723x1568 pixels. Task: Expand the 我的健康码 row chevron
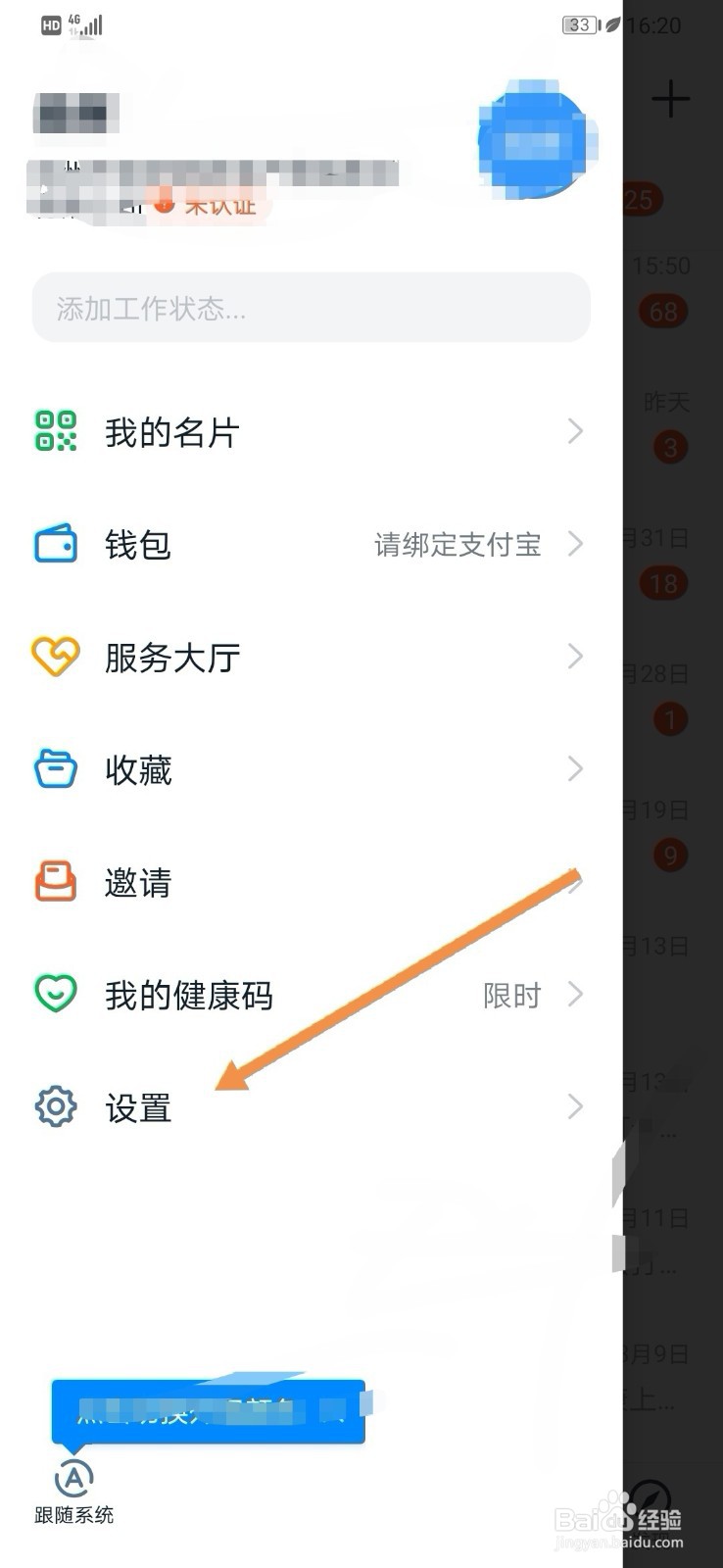coord(576,995)
